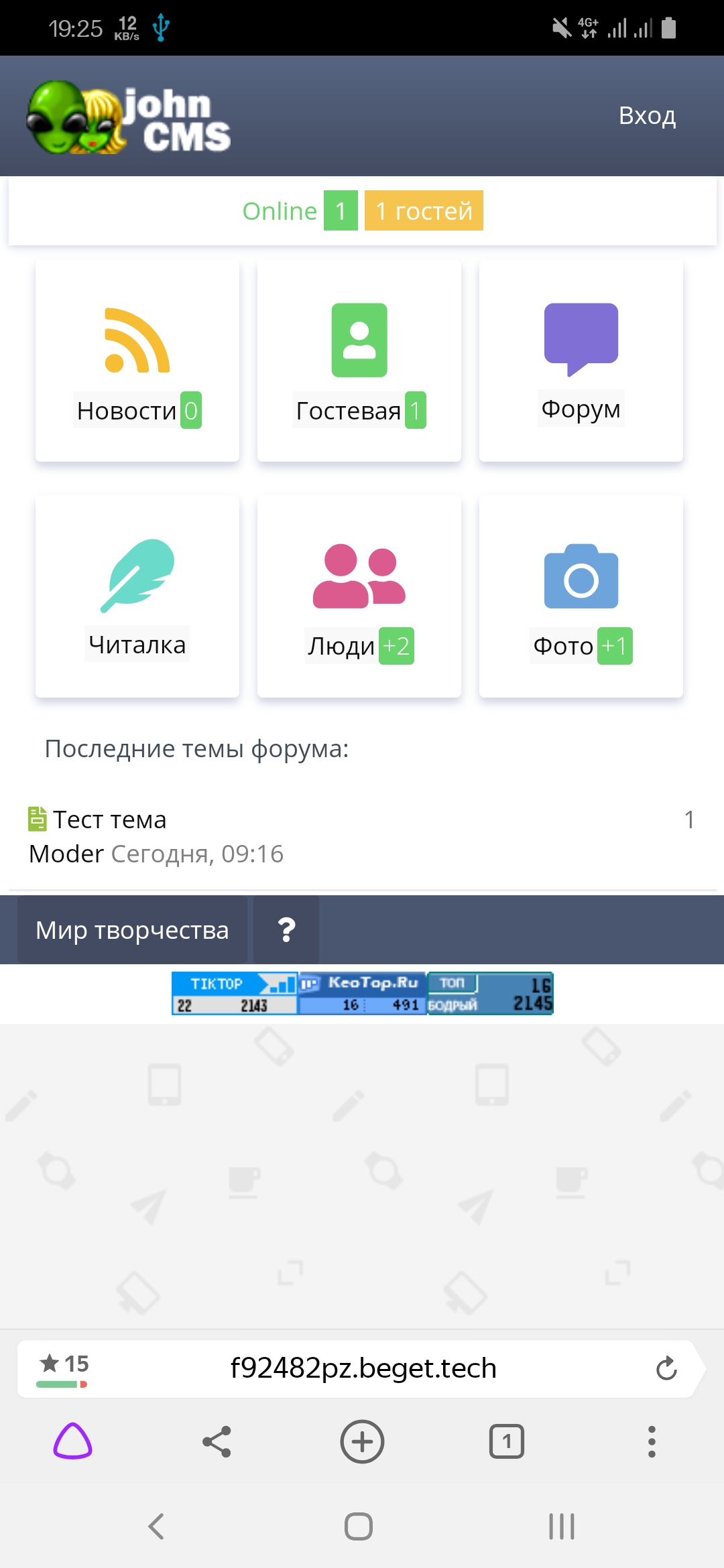Open the Читалка library card

137,596
